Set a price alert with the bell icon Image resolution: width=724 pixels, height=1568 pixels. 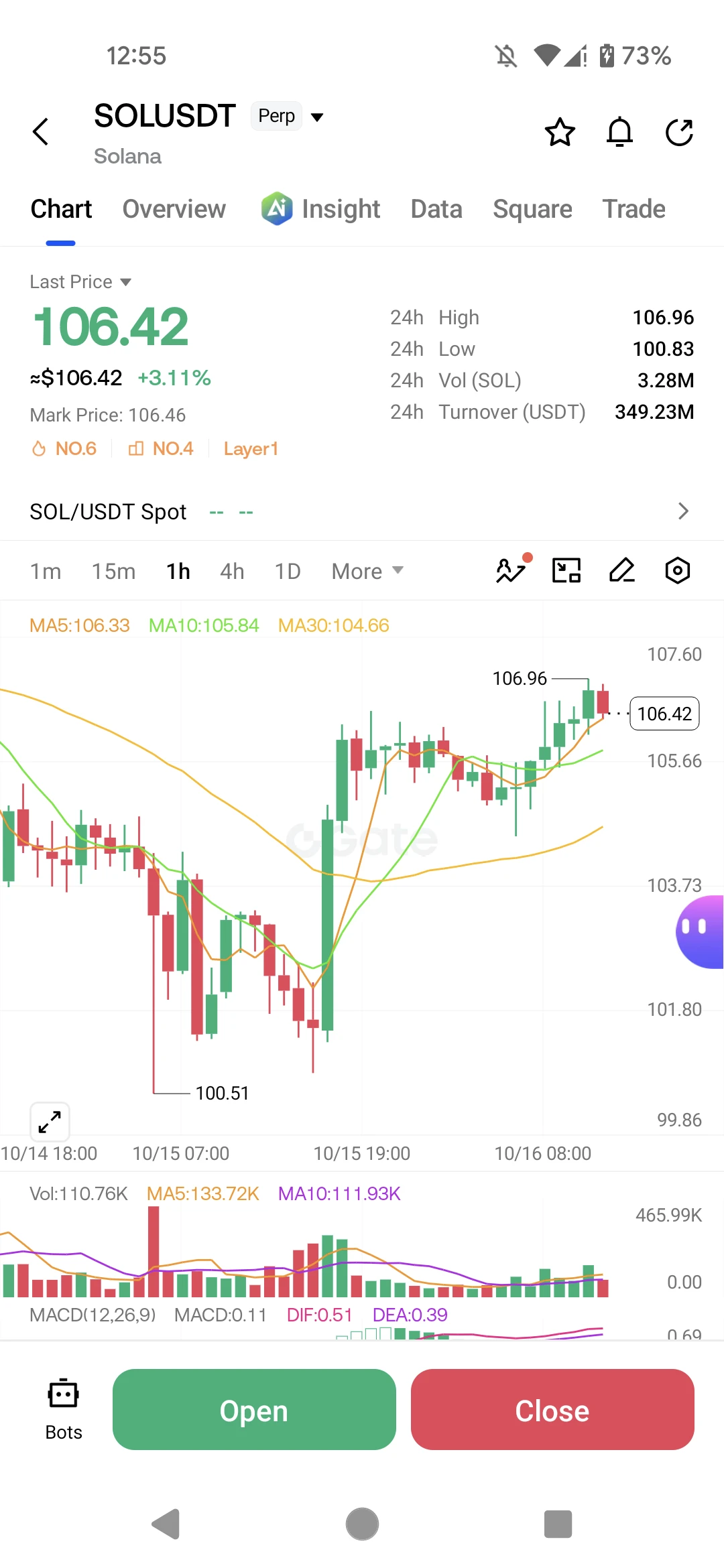(619, 132)
